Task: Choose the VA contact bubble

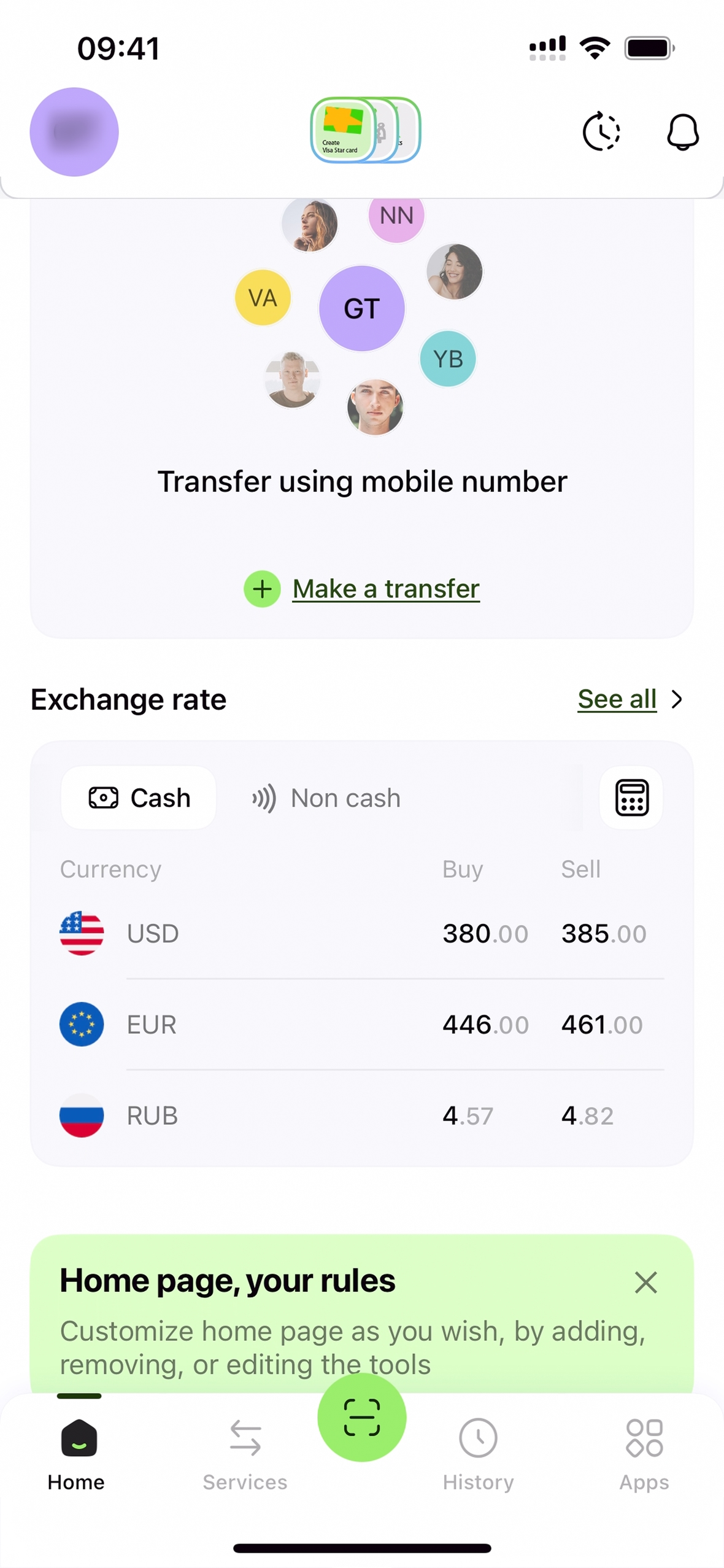Action: (x=263, y=298)
